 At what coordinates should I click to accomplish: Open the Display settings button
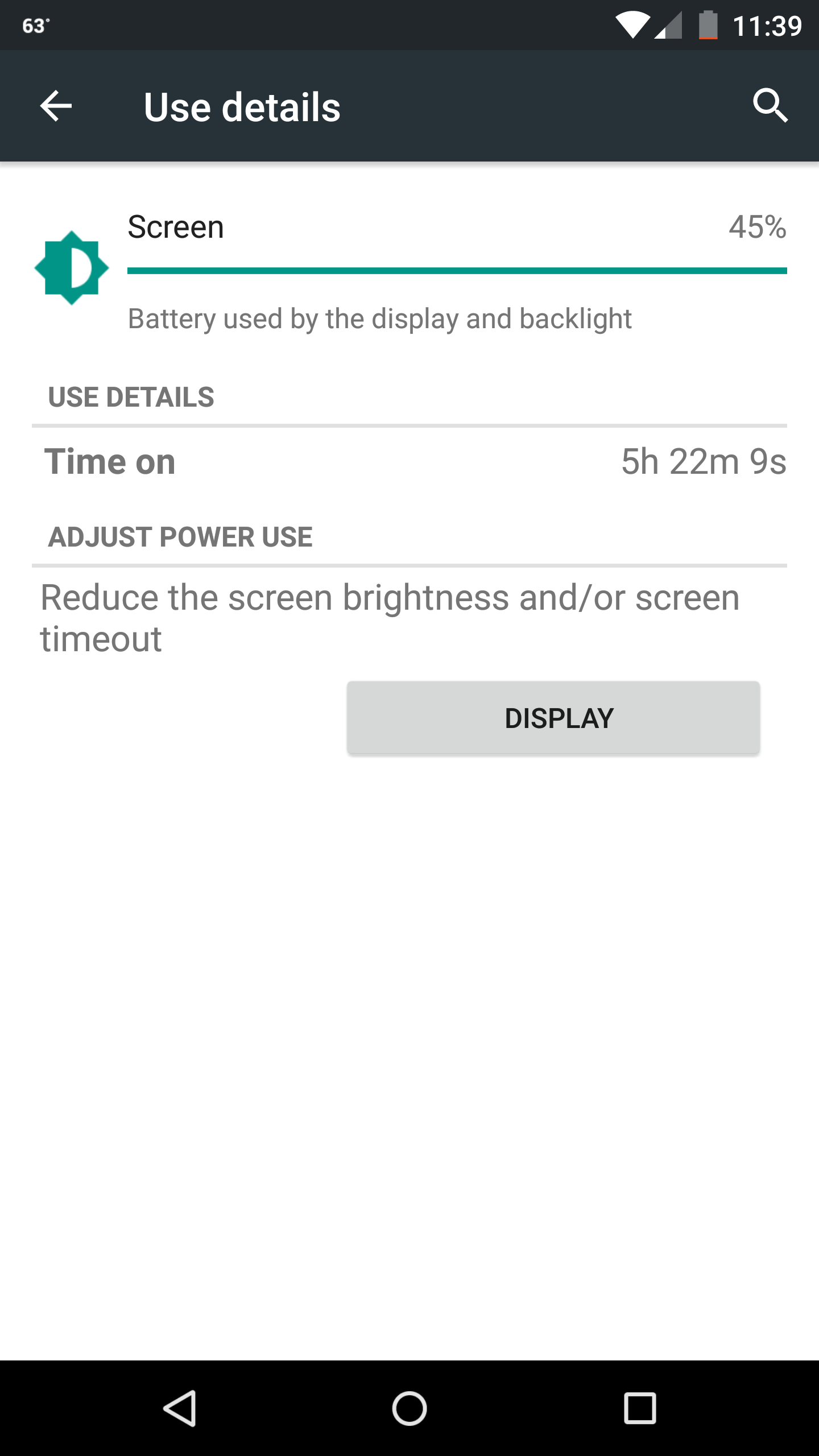click(553, 718)
